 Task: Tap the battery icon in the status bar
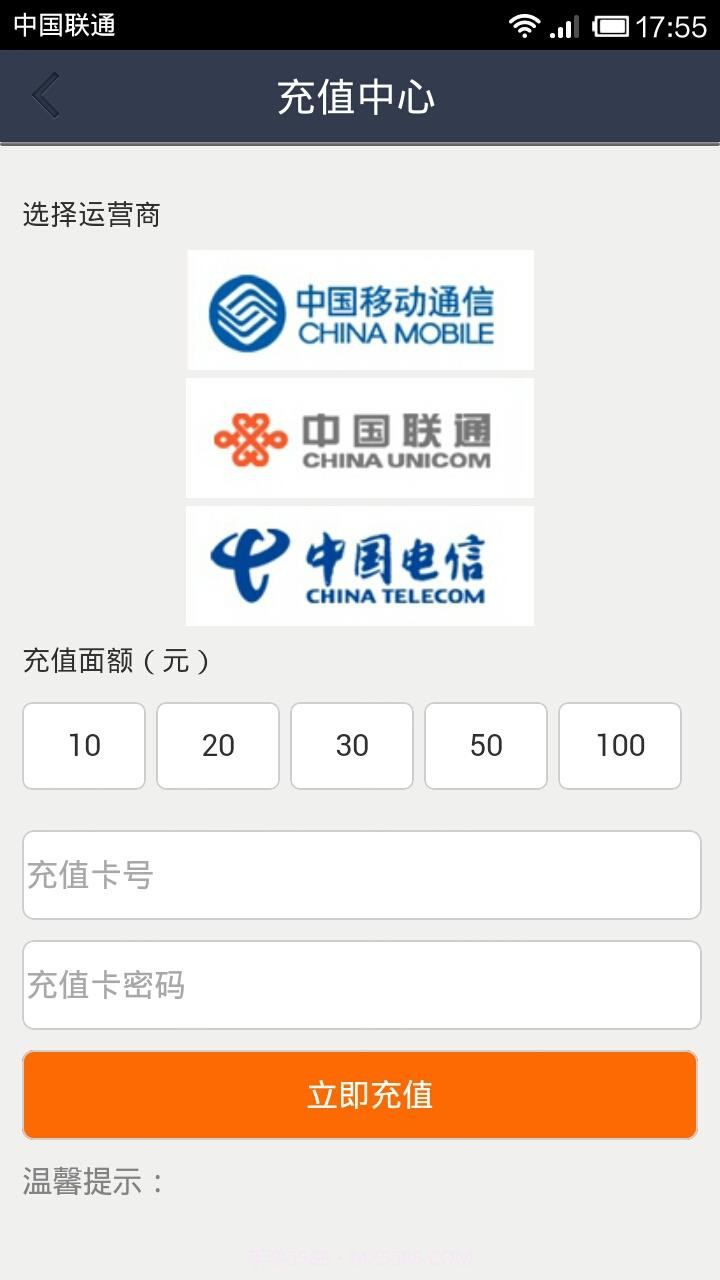click(x=613, y=24)
